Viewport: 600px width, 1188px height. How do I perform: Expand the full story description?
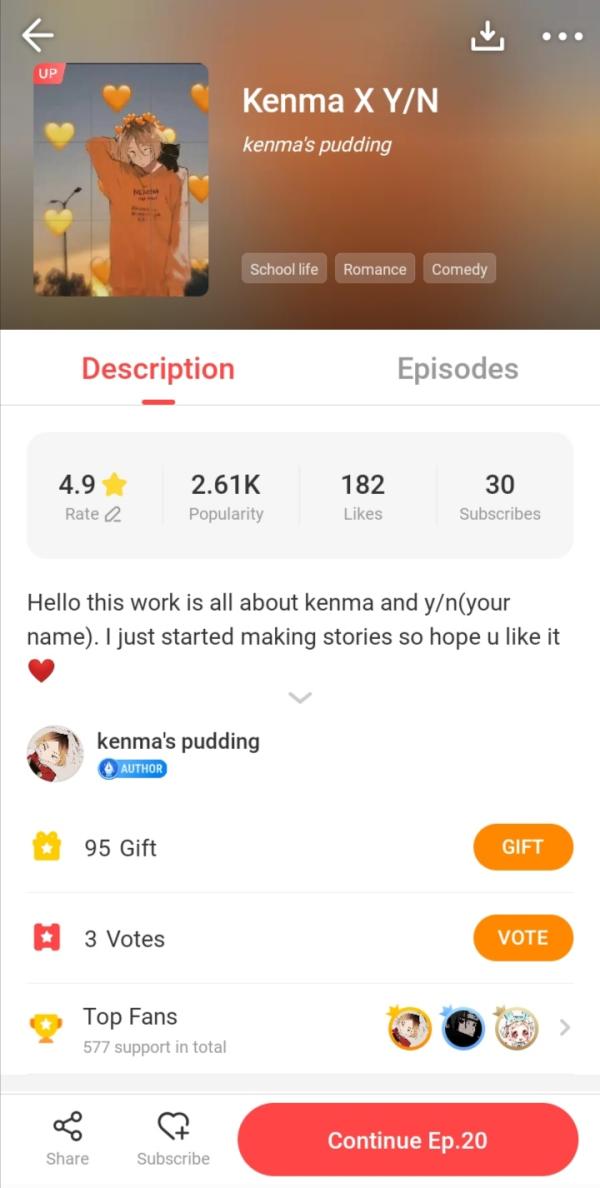coord(299,698)
